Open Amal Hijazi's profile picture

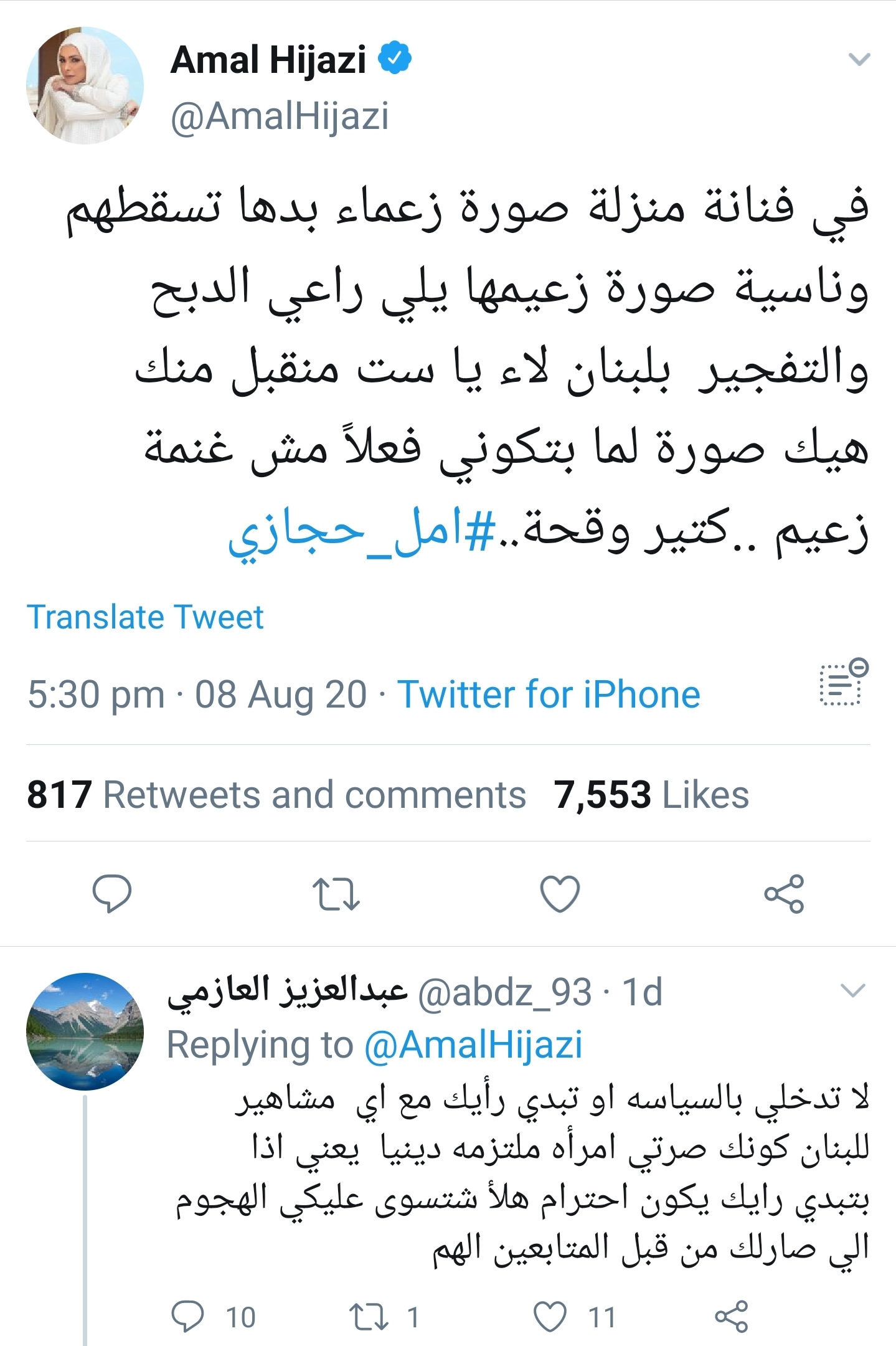click(x=85, y=85)
